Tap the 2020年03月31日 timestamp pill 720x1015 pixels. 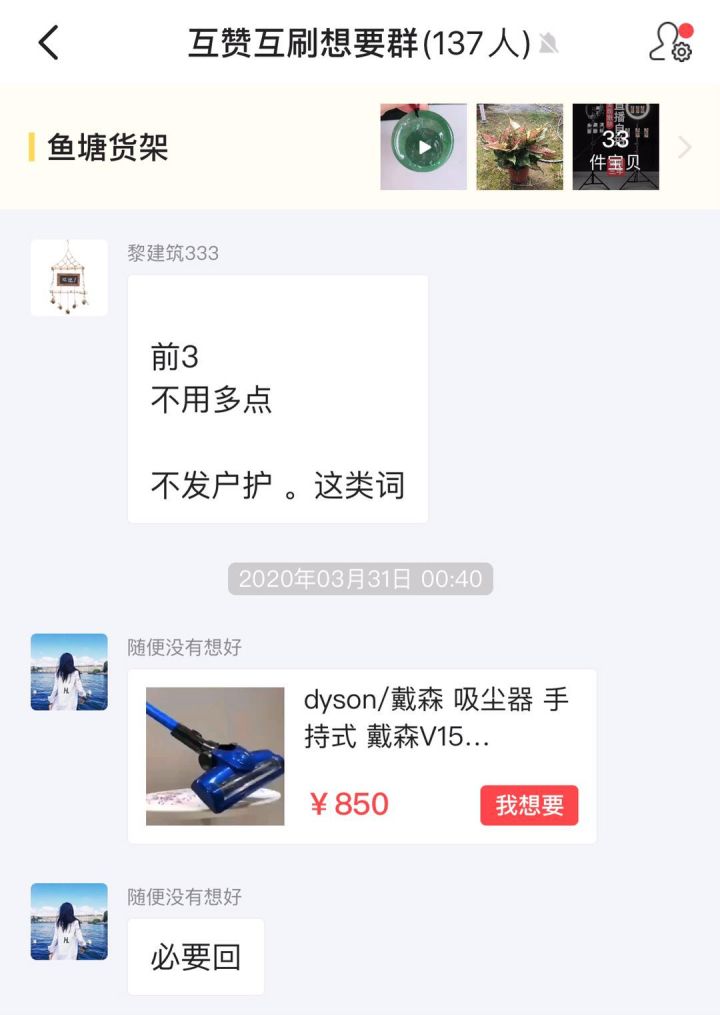pyautogui.click(x=360, y=578)
